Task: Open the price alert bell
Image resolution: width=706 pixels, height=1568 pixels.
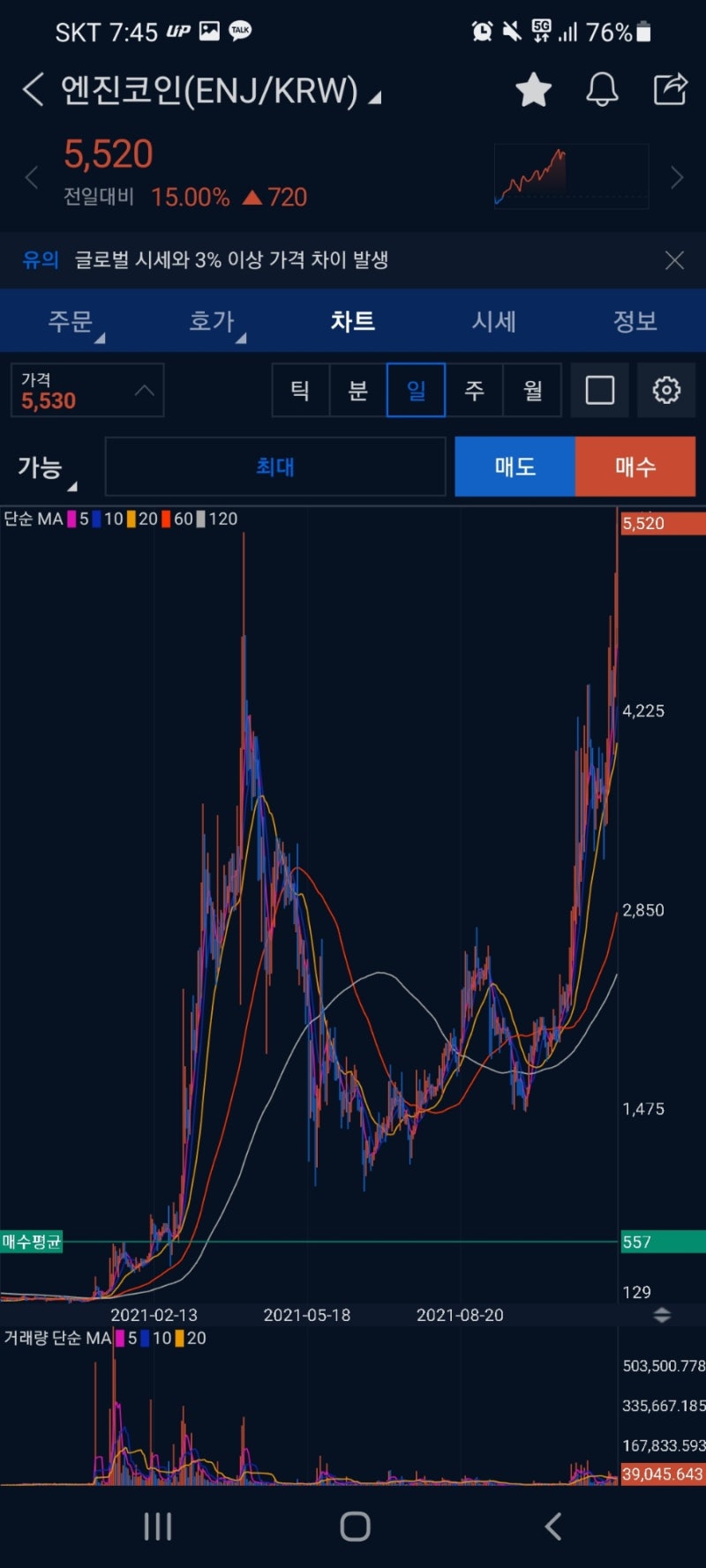Action: point(602,90)
